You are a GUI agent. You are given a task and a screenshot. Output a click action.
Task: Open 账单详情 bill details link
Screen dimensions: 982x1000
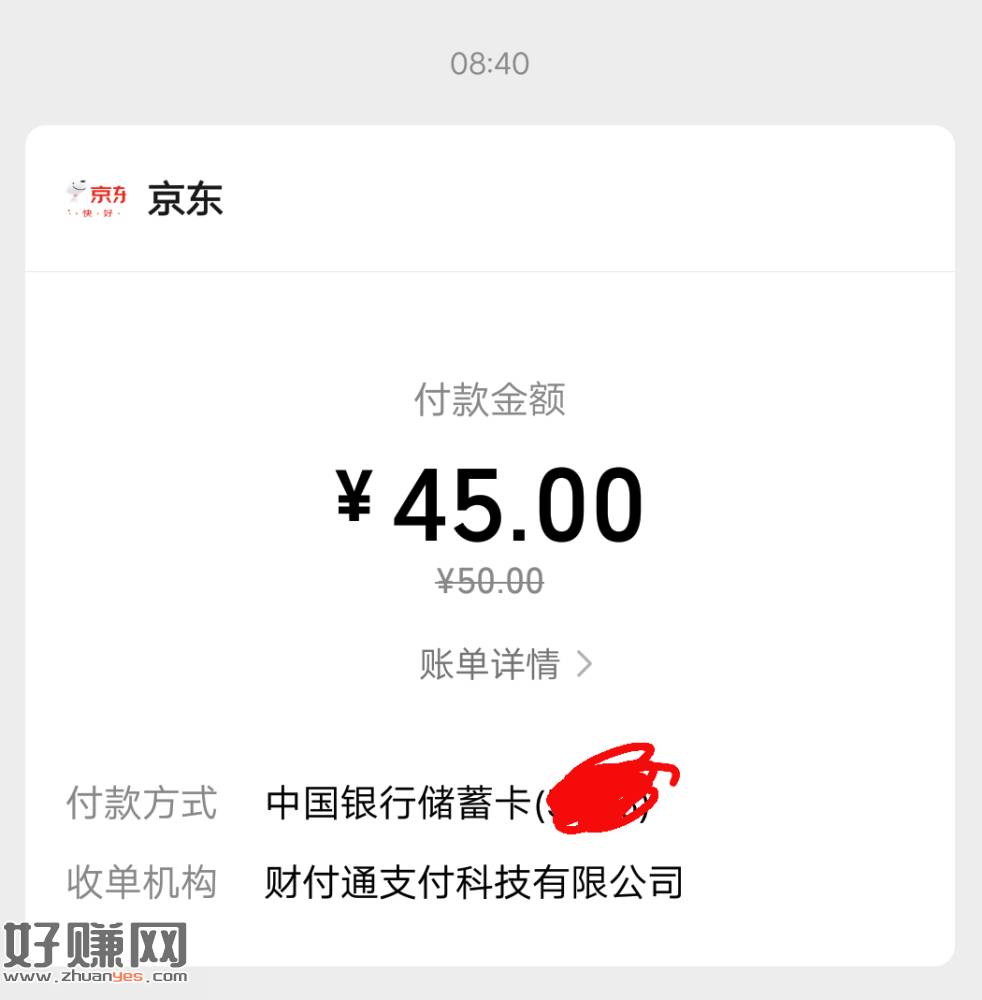[x=505, y=664]
